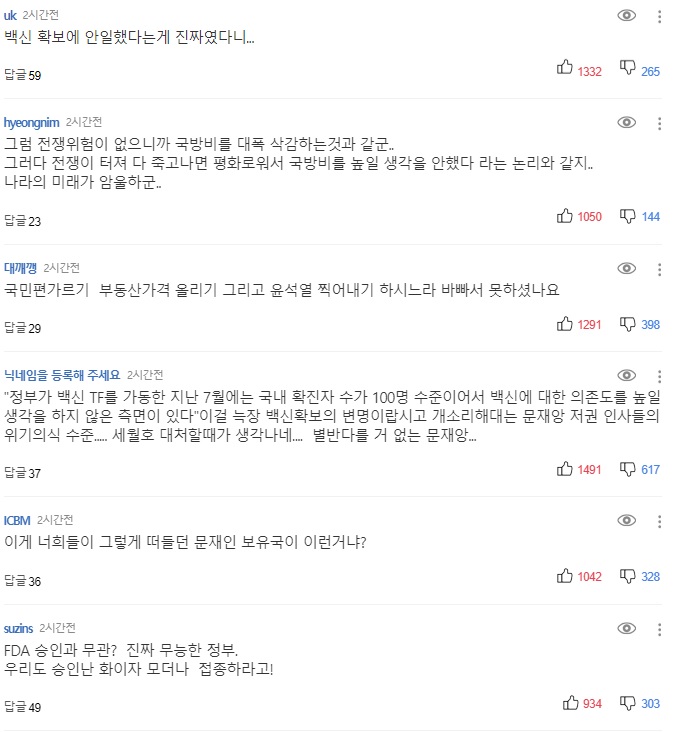Image resolution: width=683 pixels, height=732 pixels.
Task: Open the 49 replies under suzins's comment
Action: [x=22, y=709]
